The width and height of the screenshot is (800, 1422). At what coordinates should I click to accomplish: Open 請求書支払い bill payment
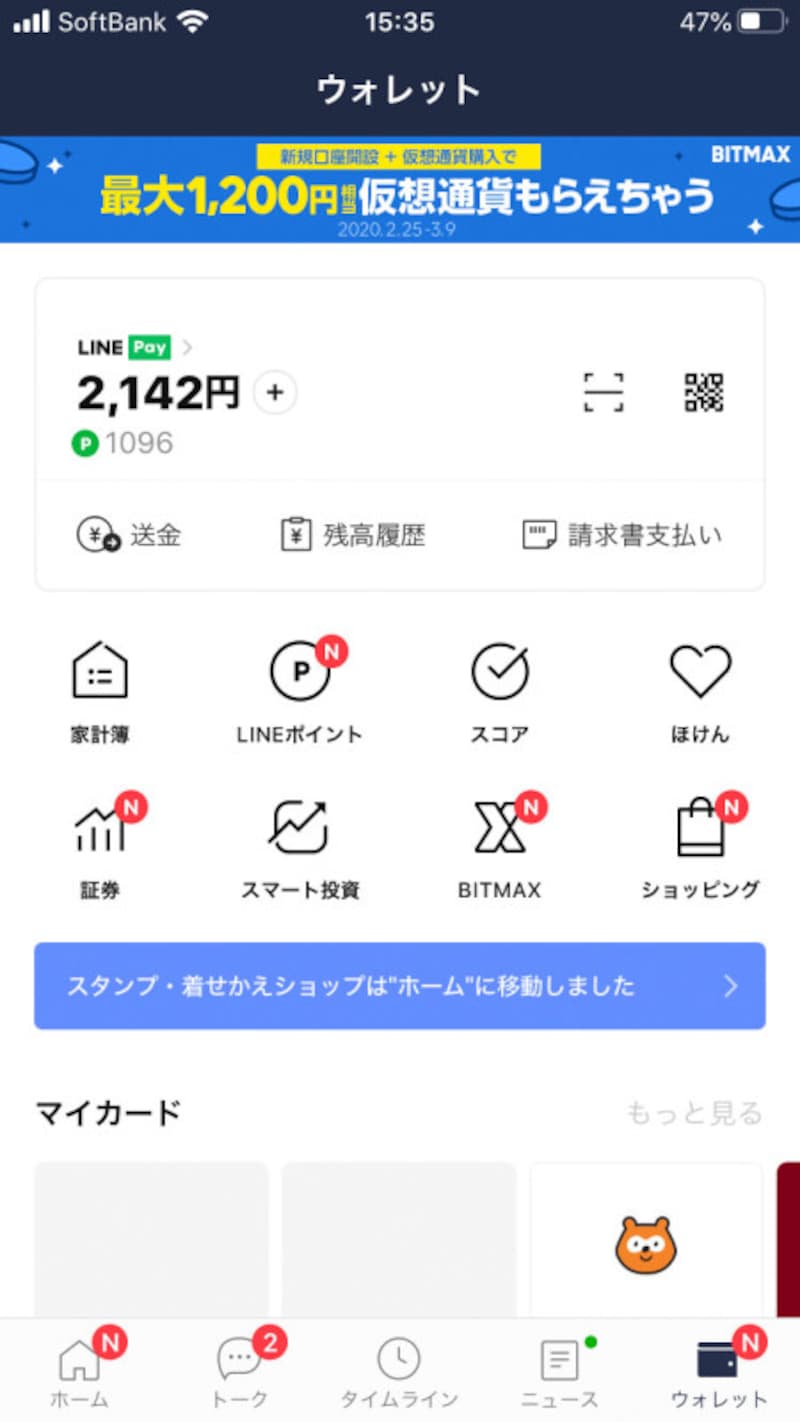click(x=620, y=533)
